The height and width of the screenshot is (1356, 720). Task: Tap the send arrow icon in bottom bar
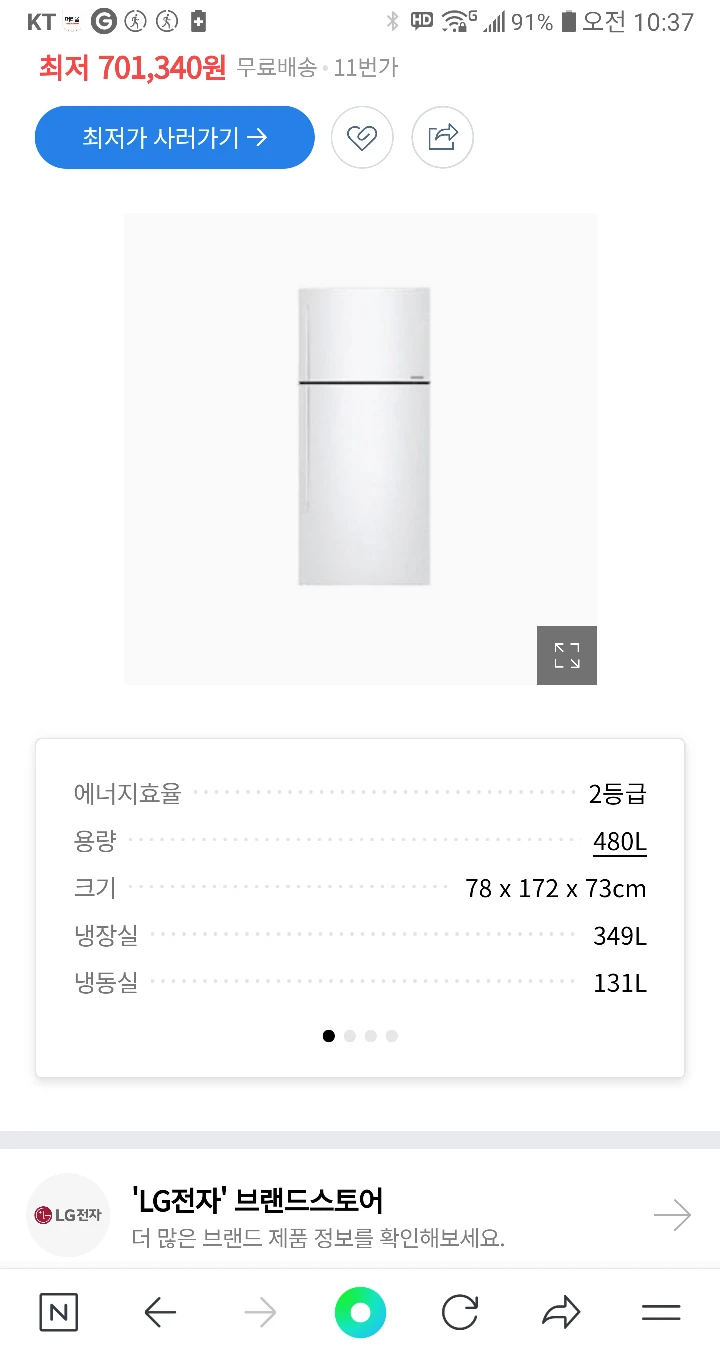(x=560, y=1312)
